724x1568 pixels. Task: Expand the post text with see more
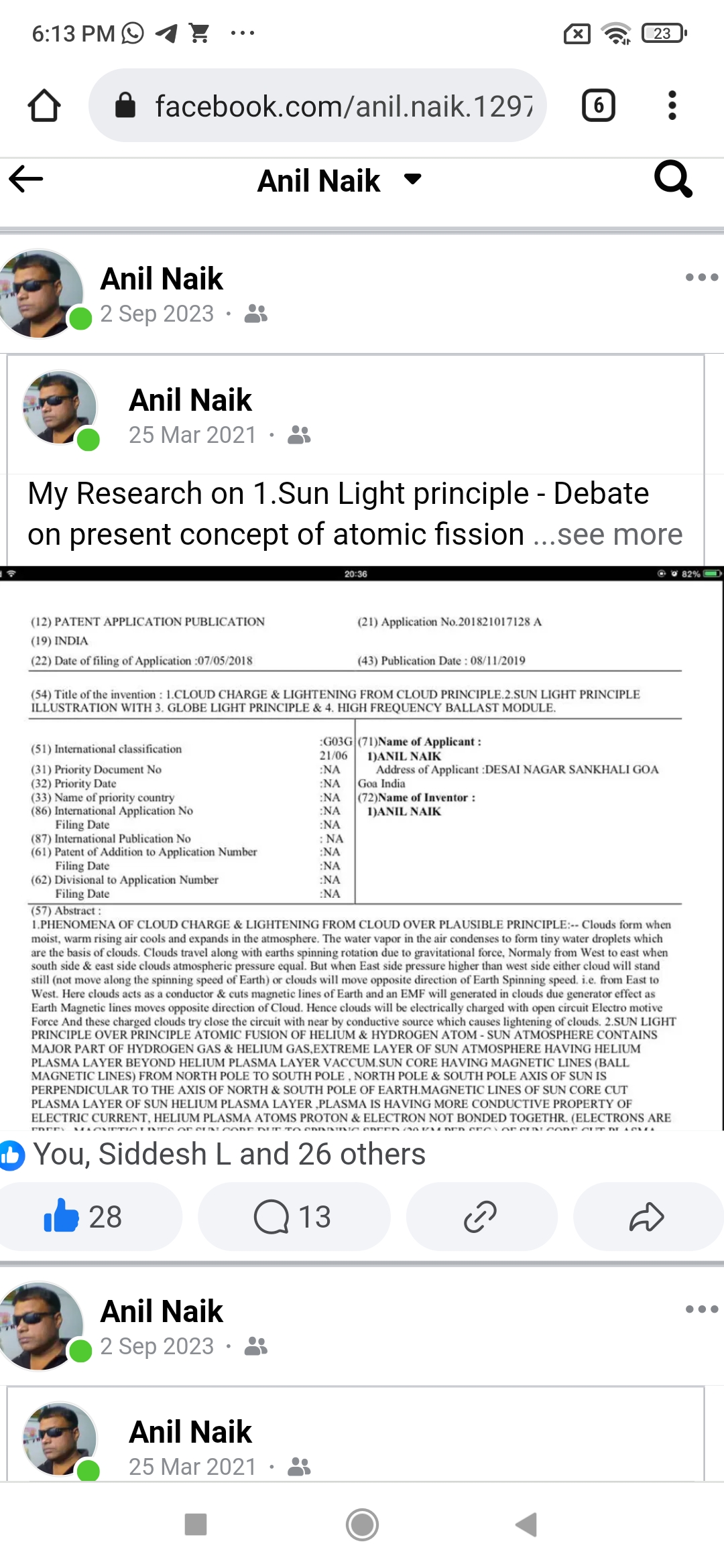[x=619, y=535]
